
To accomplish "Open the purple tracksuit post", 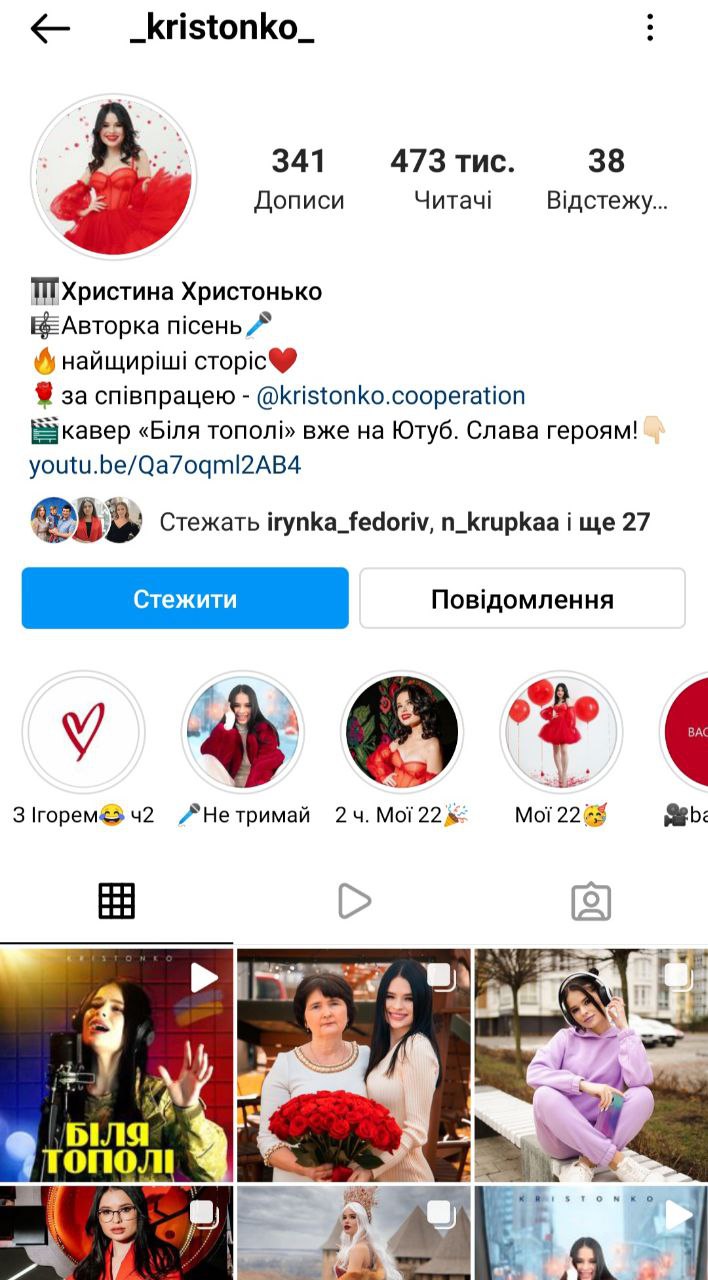I will tap(591, 1064).
